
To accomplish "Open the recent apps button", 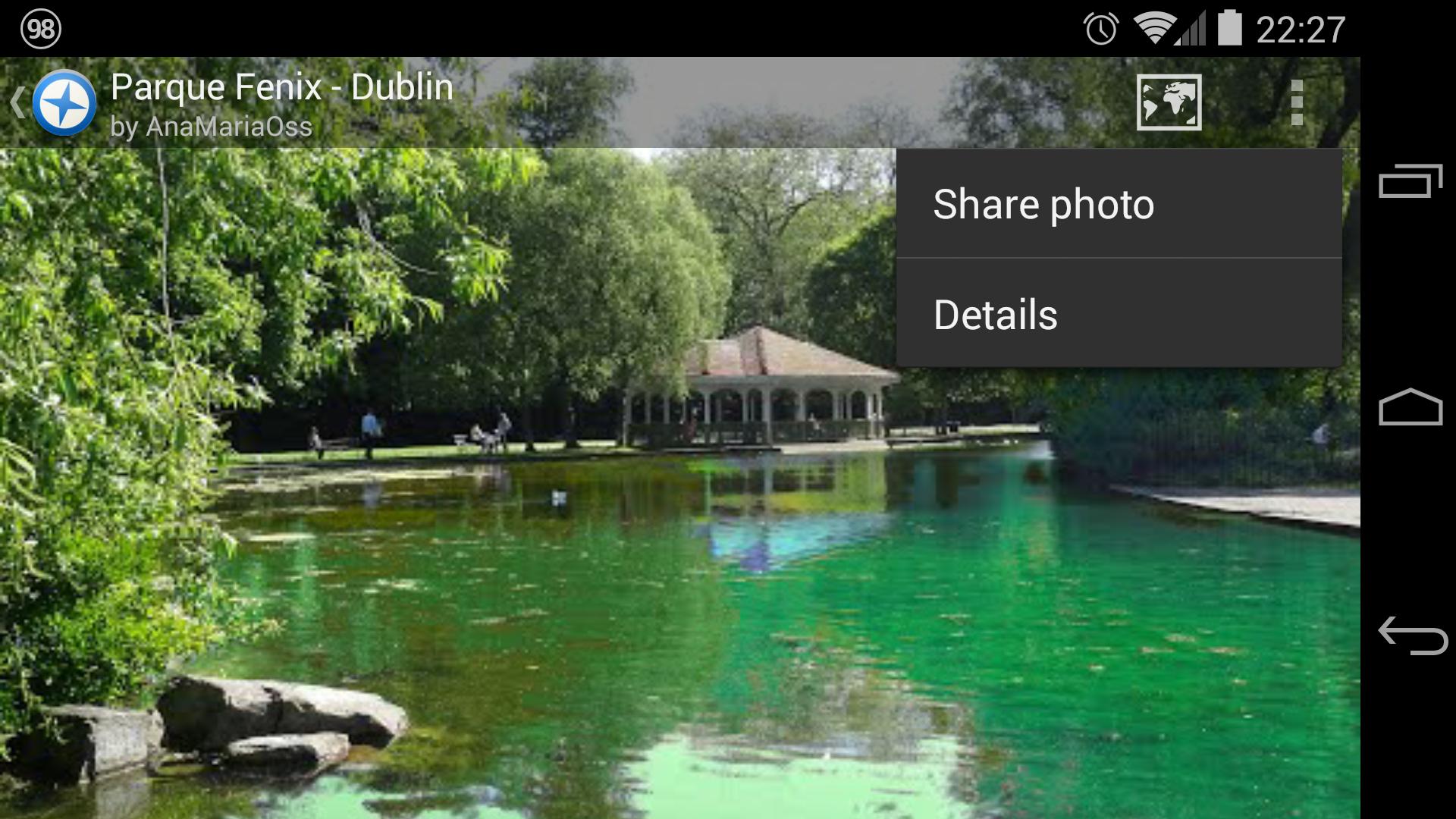I will (1410, 182).
